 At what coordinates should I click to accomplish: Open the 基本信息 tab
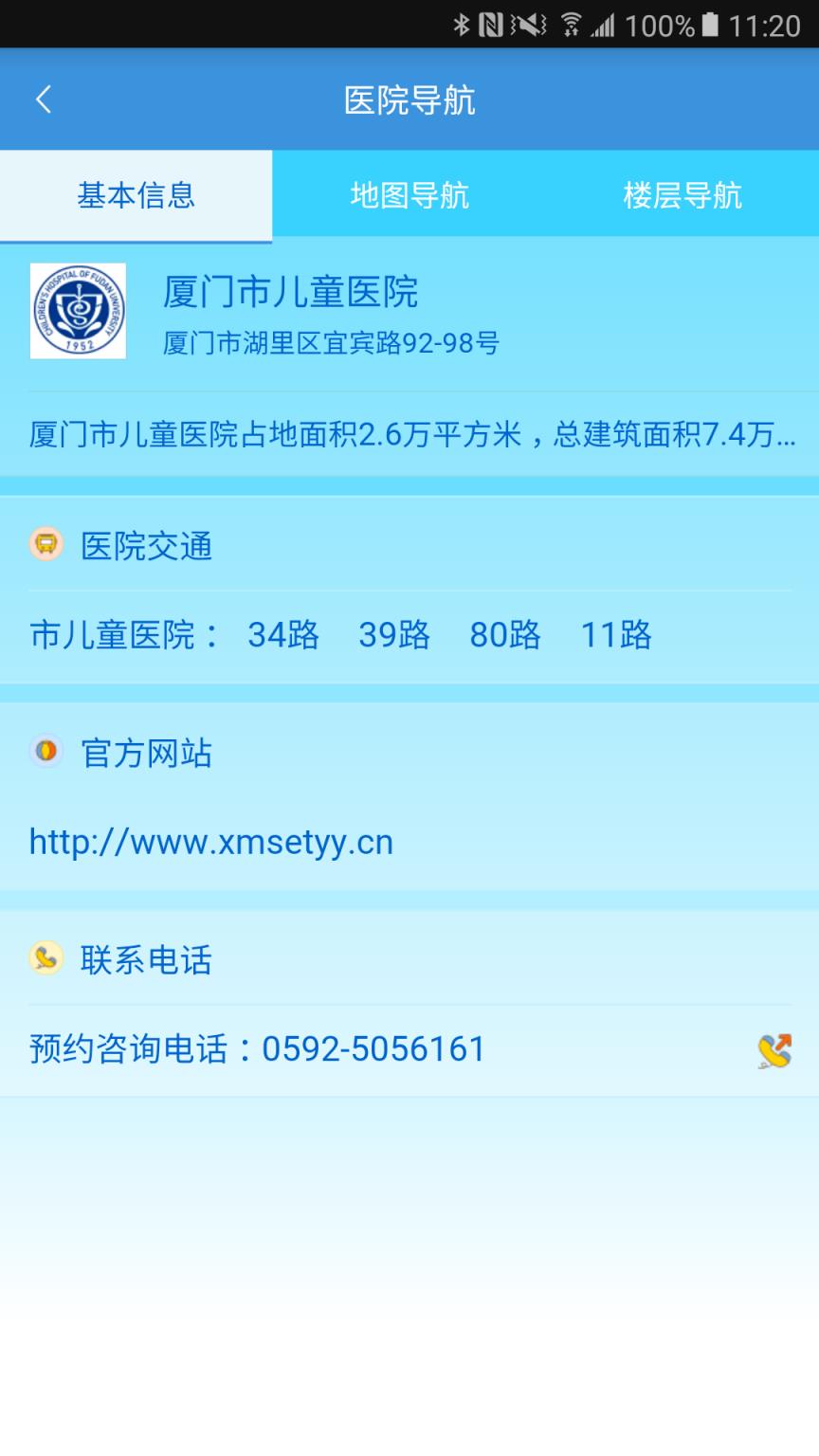(x=136, y=195)
